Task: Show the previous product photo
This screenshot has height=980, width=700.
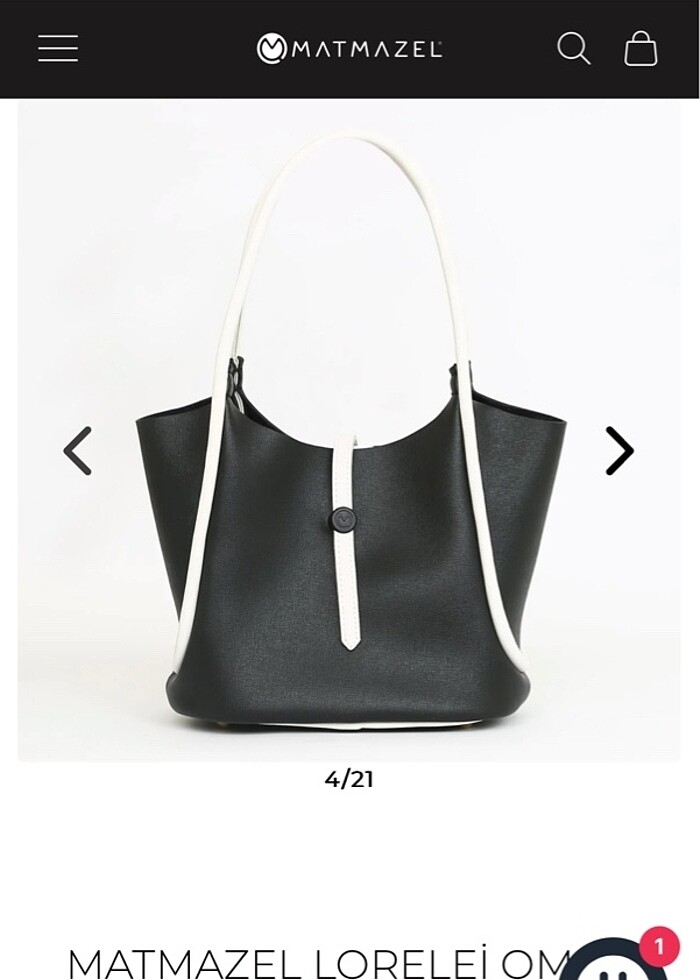Action: click(x=78, y=451)
